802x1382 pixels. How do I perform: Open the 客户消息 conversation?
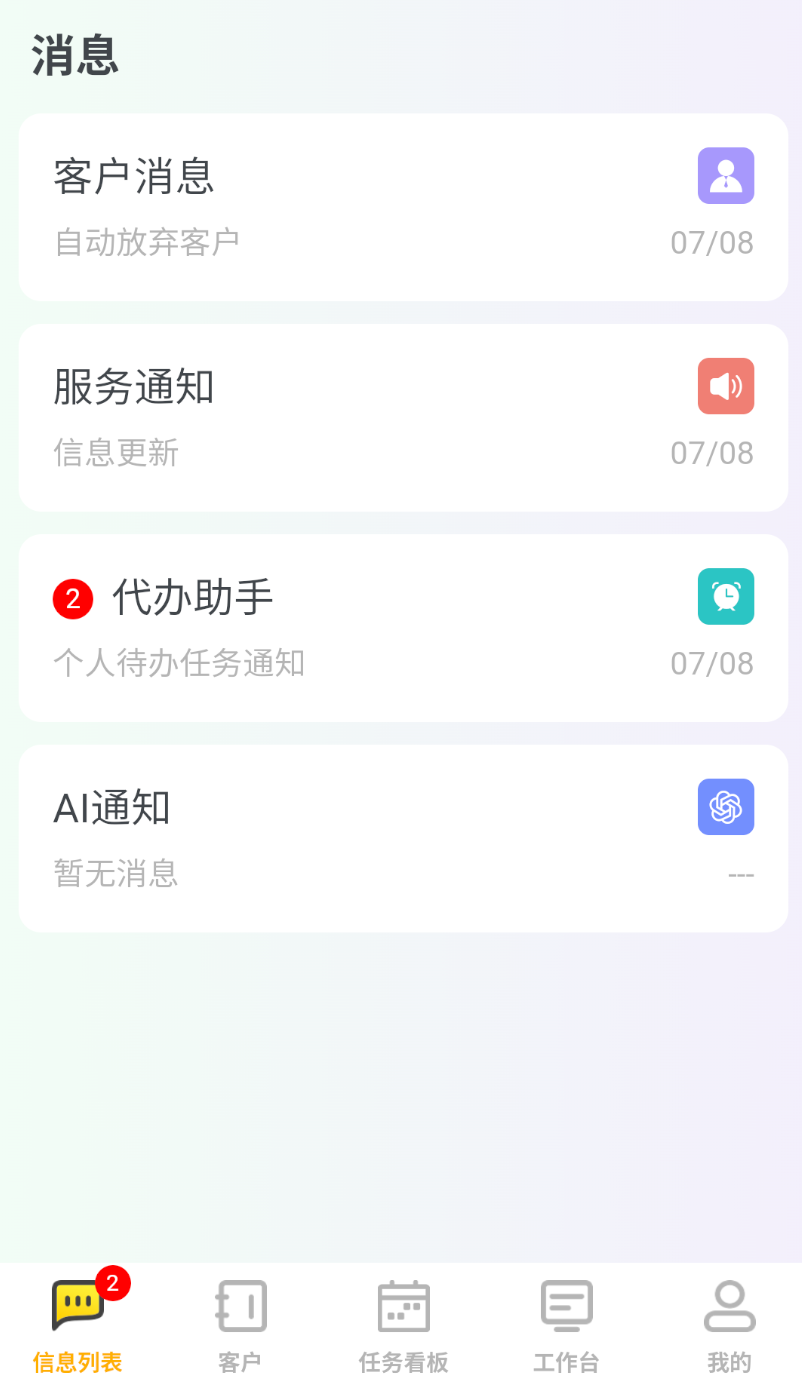[400, 207]
